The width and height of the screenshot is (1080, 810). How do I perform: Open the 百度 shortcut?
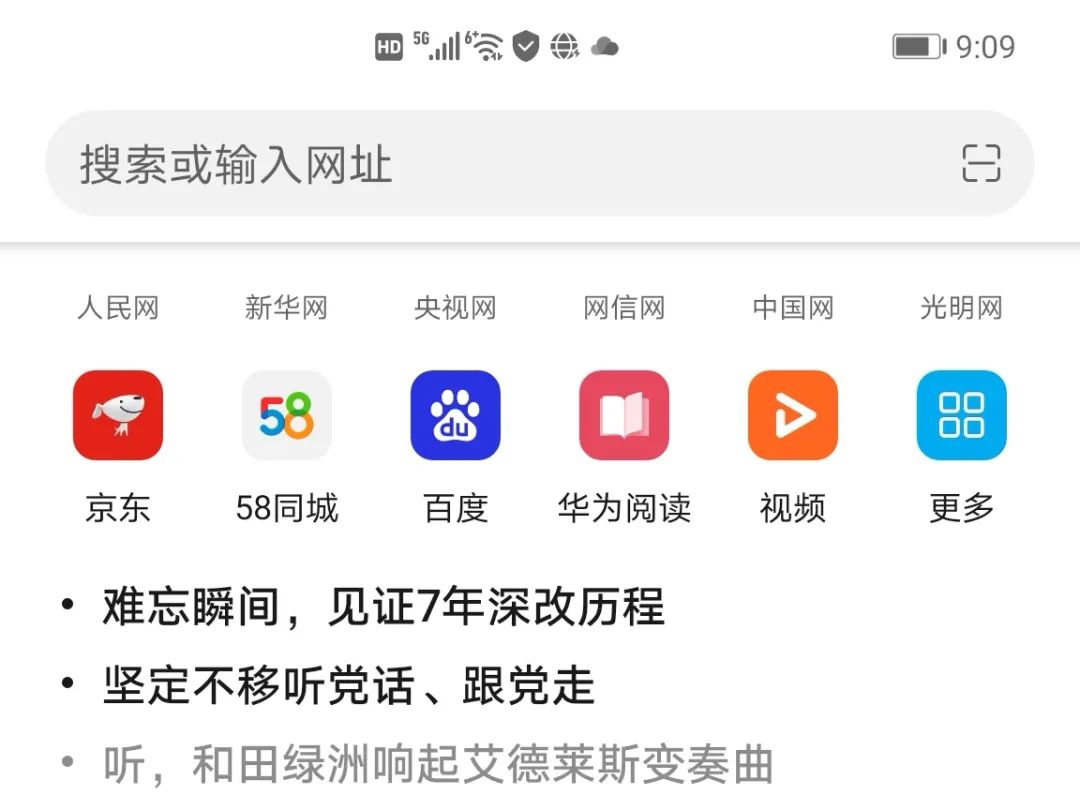455,415
